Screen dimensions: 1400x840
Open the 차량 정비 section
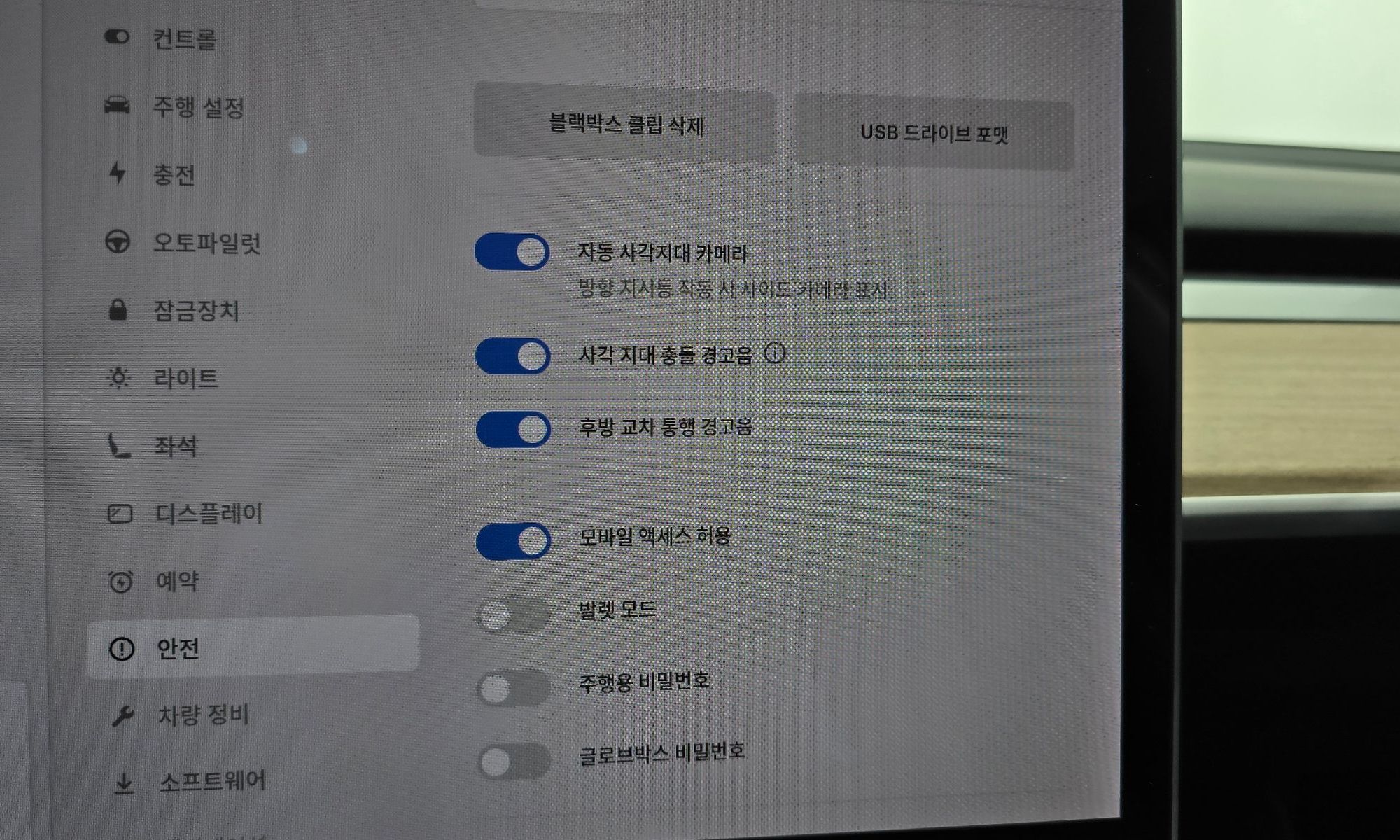pyautogui.click(x=203, y=715)
